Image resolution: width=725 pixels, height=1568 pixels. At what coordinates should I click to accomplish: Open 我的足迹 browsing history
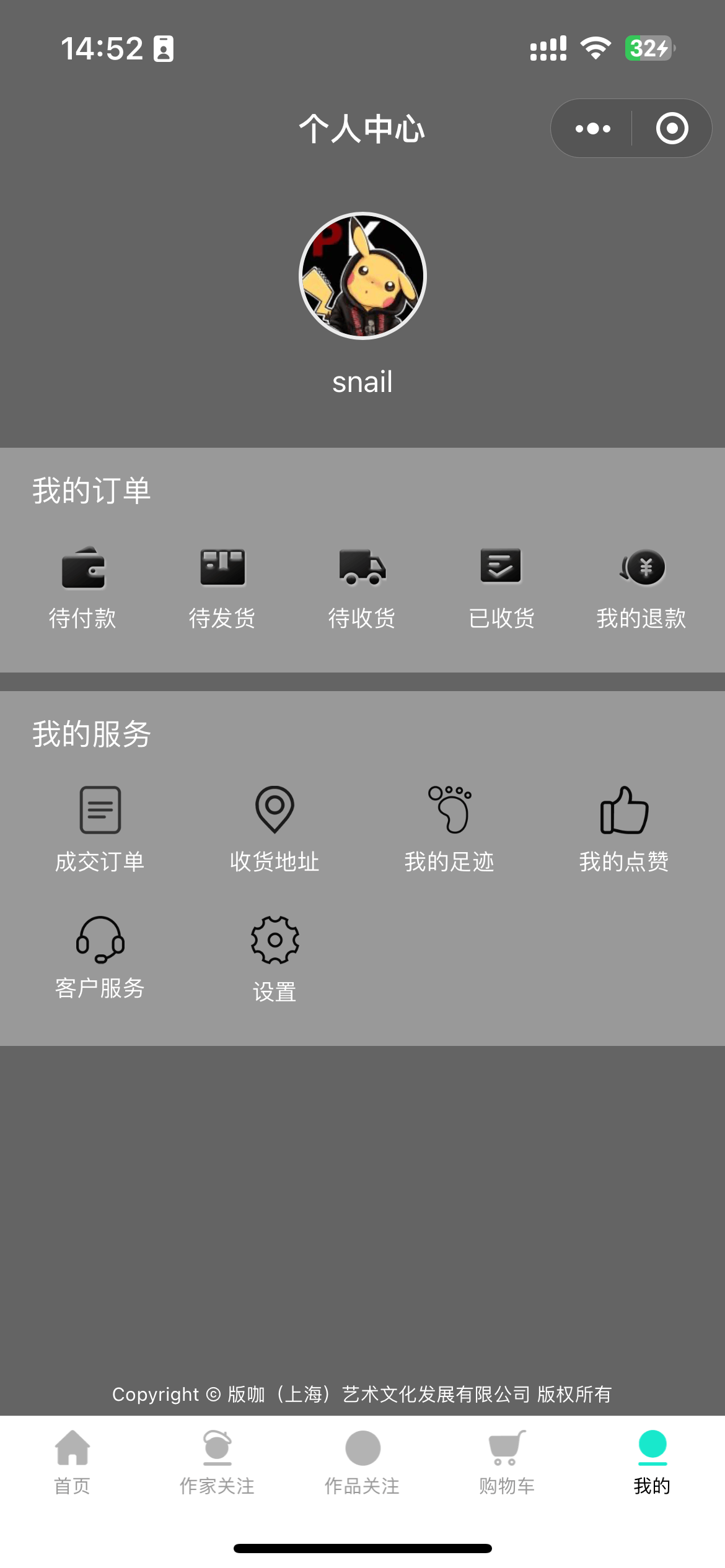pyautogui.click(x=449, y=830)
